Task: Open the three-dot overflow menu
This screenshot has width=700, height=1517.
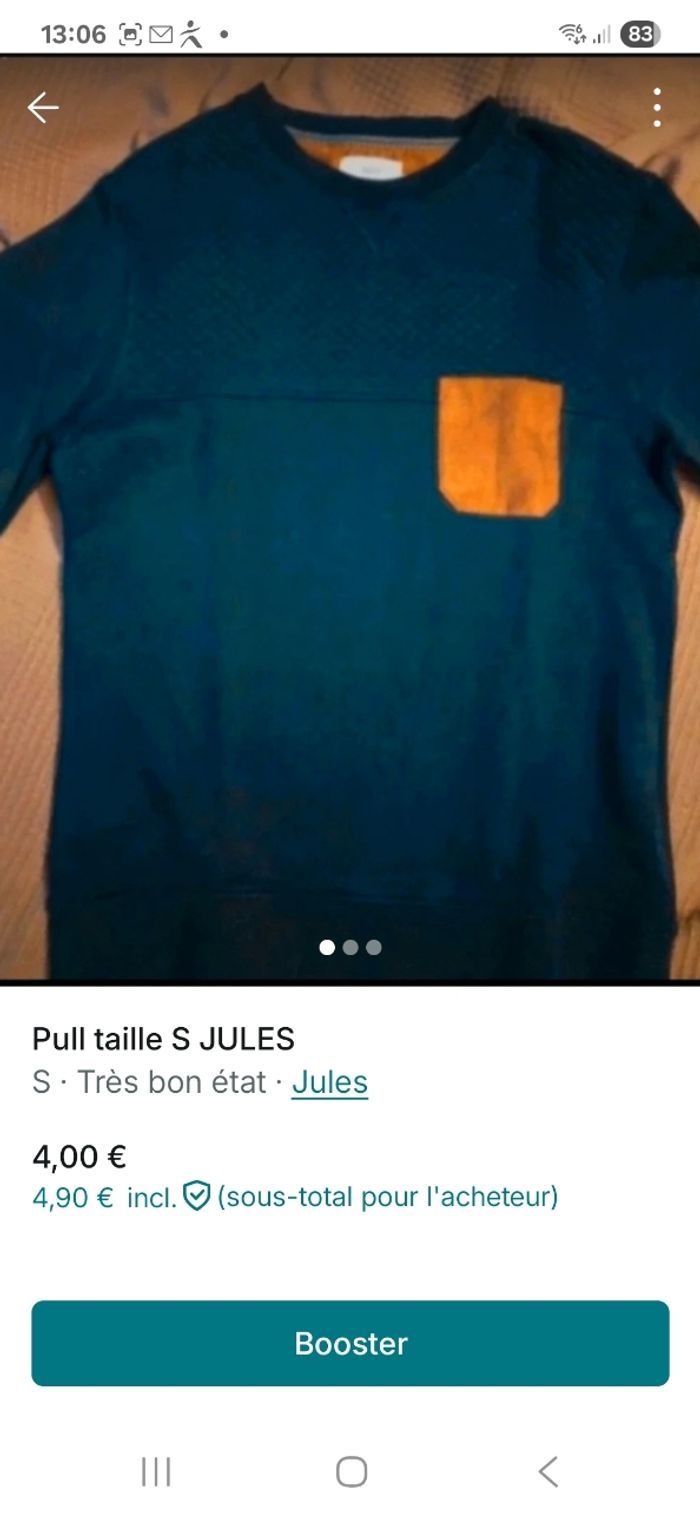Action: coord(657,107)
